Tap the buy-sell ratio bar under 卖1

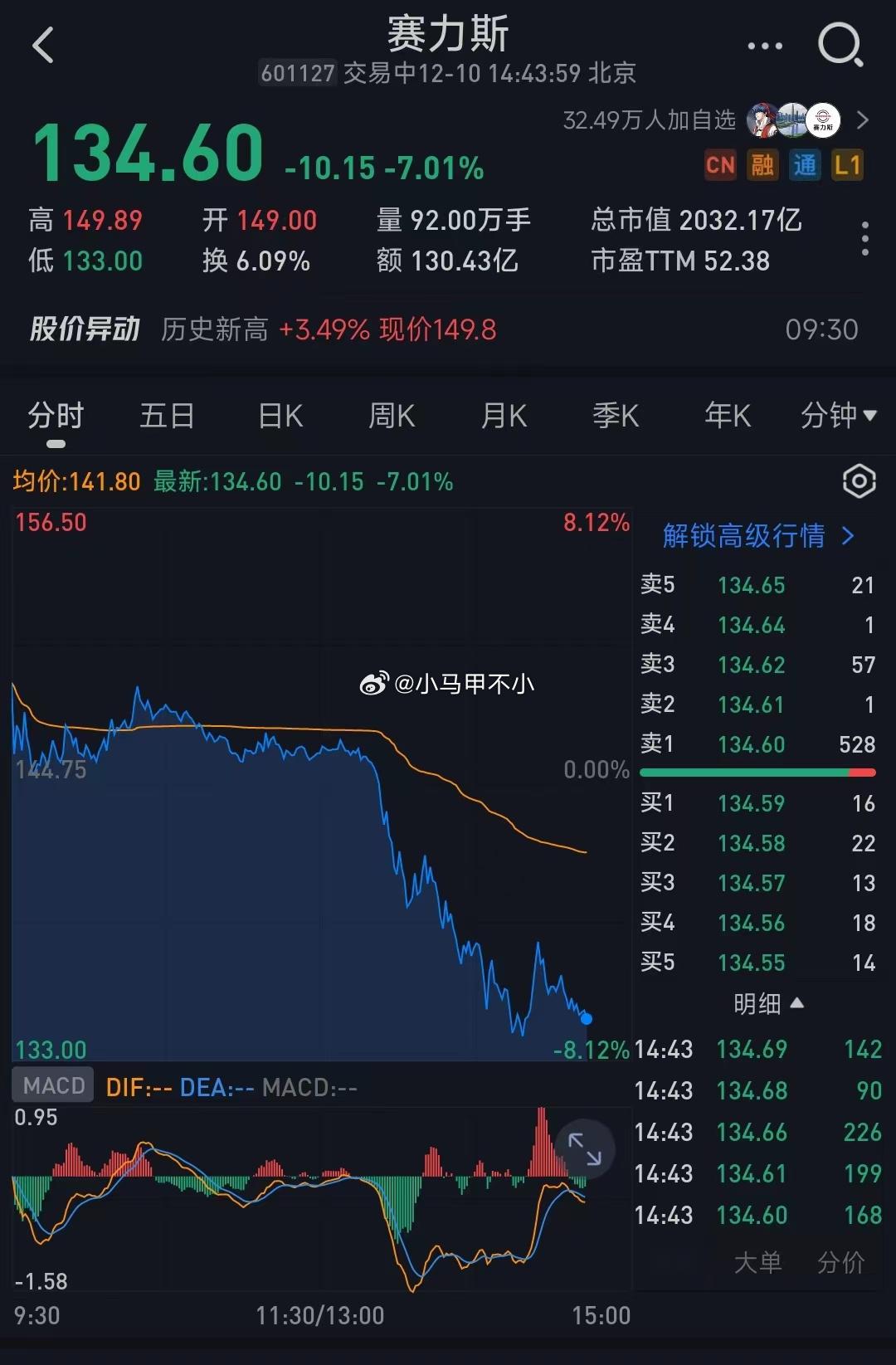tap(758, 771)
